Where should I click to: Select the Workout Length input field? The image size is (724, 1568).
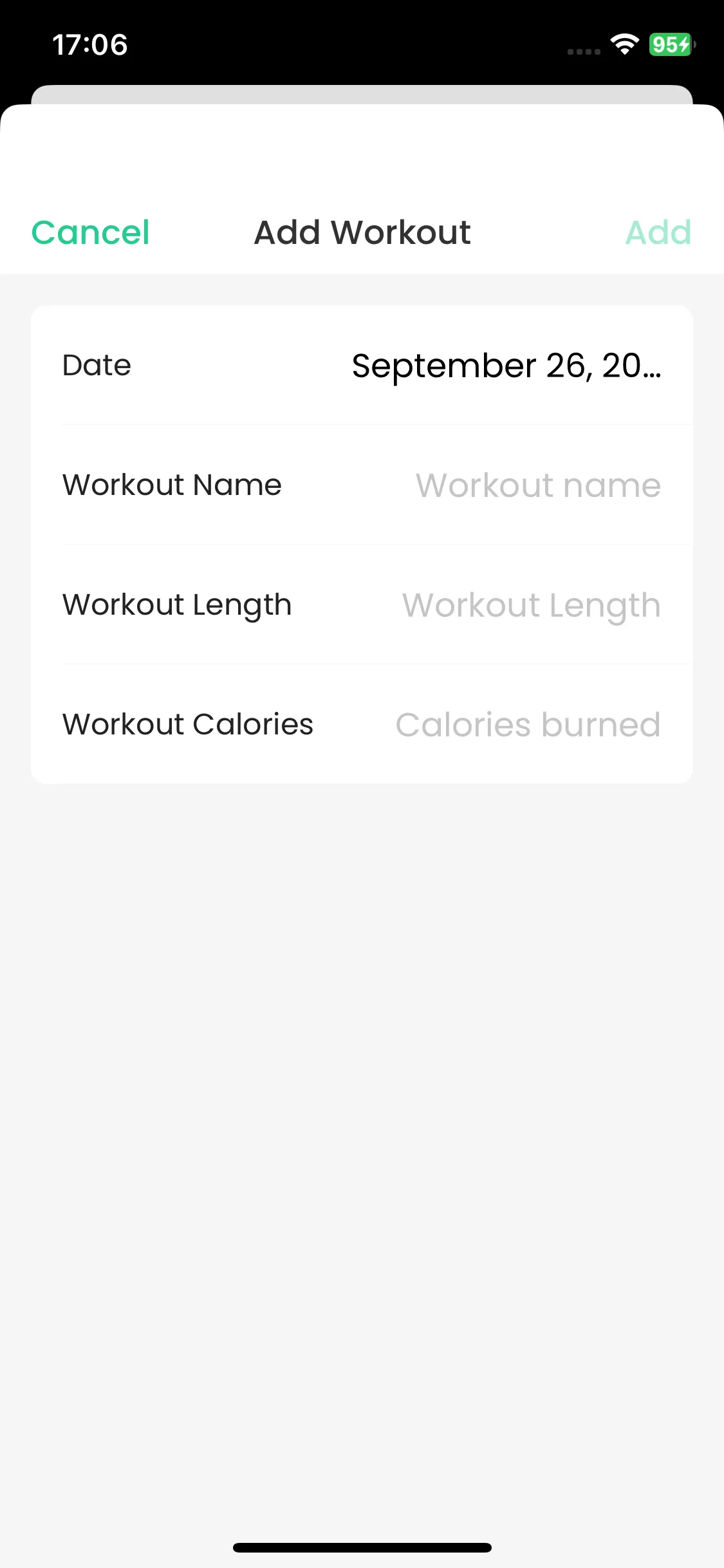tap(531, 605)
